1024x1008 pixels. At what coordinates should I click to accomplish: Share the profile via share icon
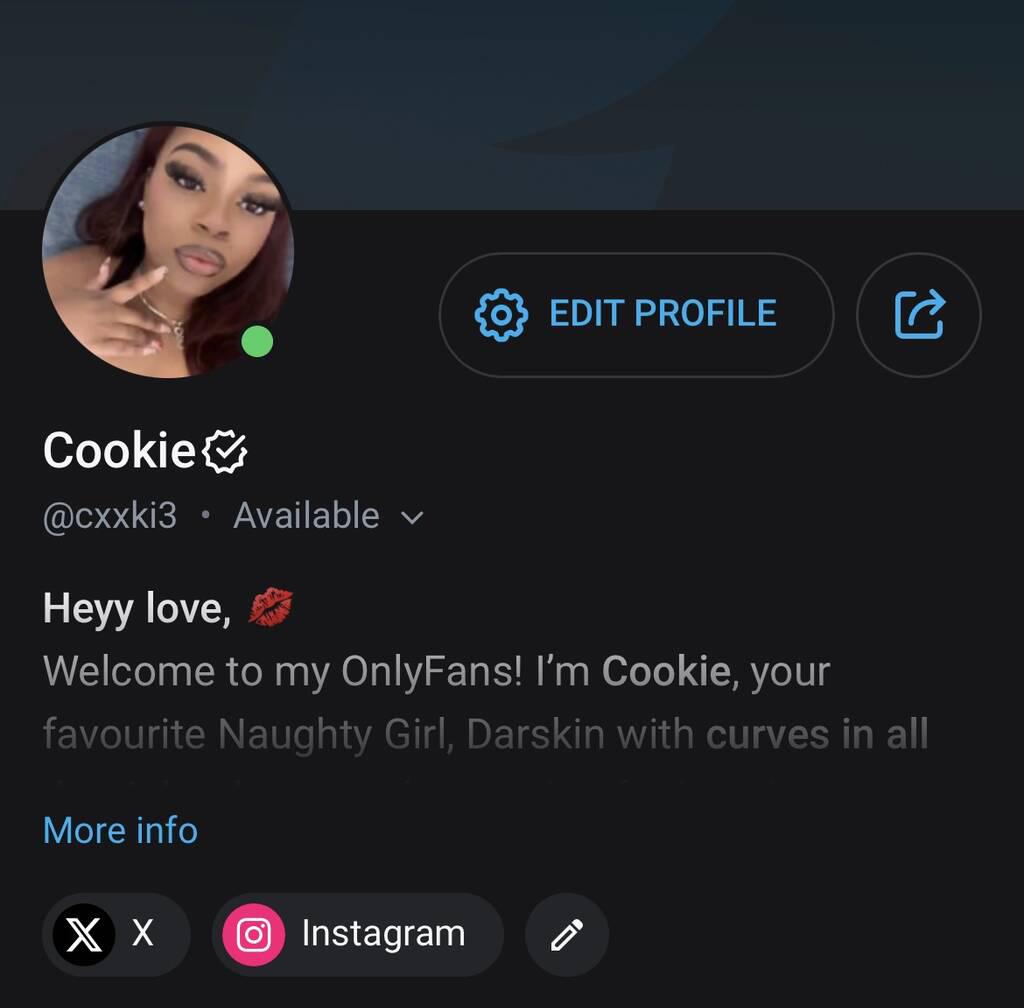918,315
